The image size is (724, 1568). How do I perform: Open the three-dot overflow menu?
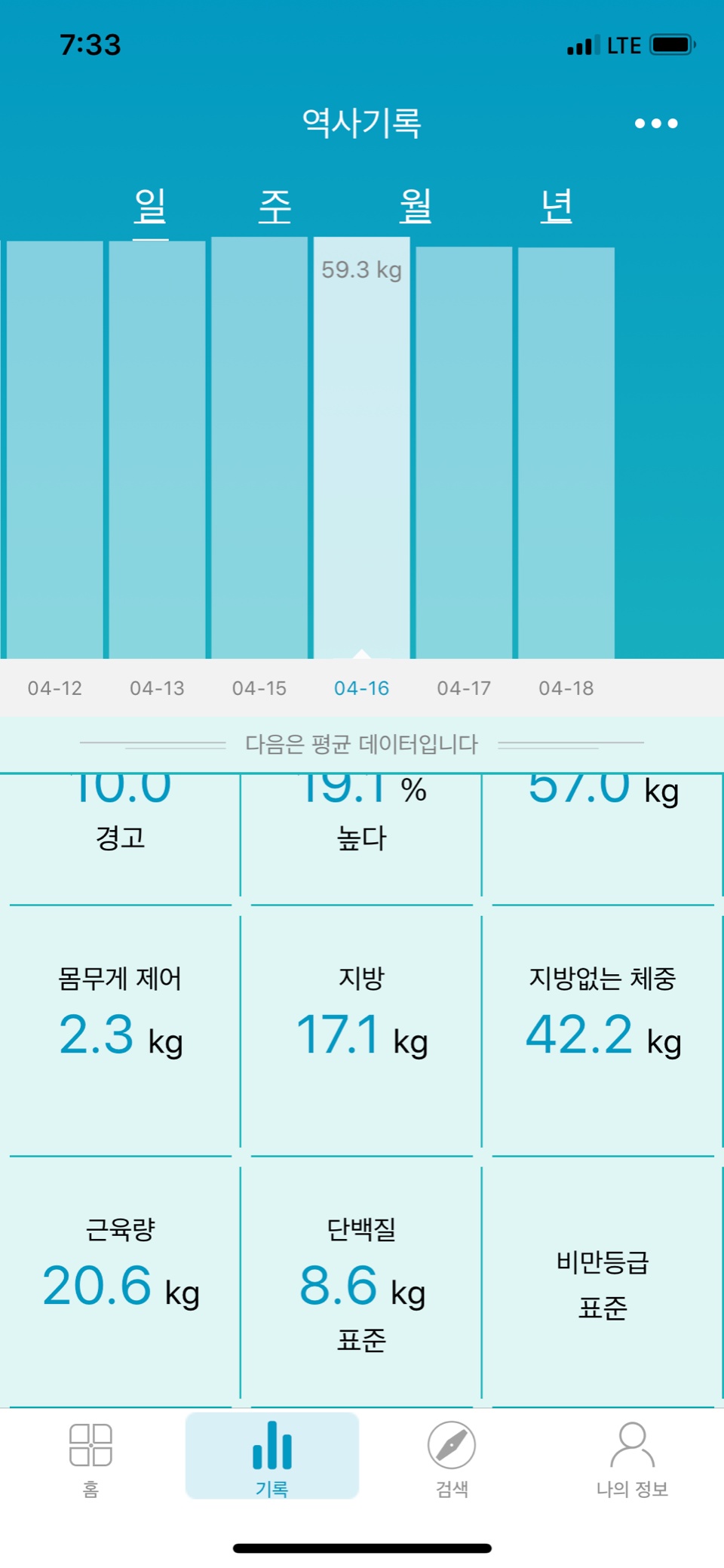(655, 123)
